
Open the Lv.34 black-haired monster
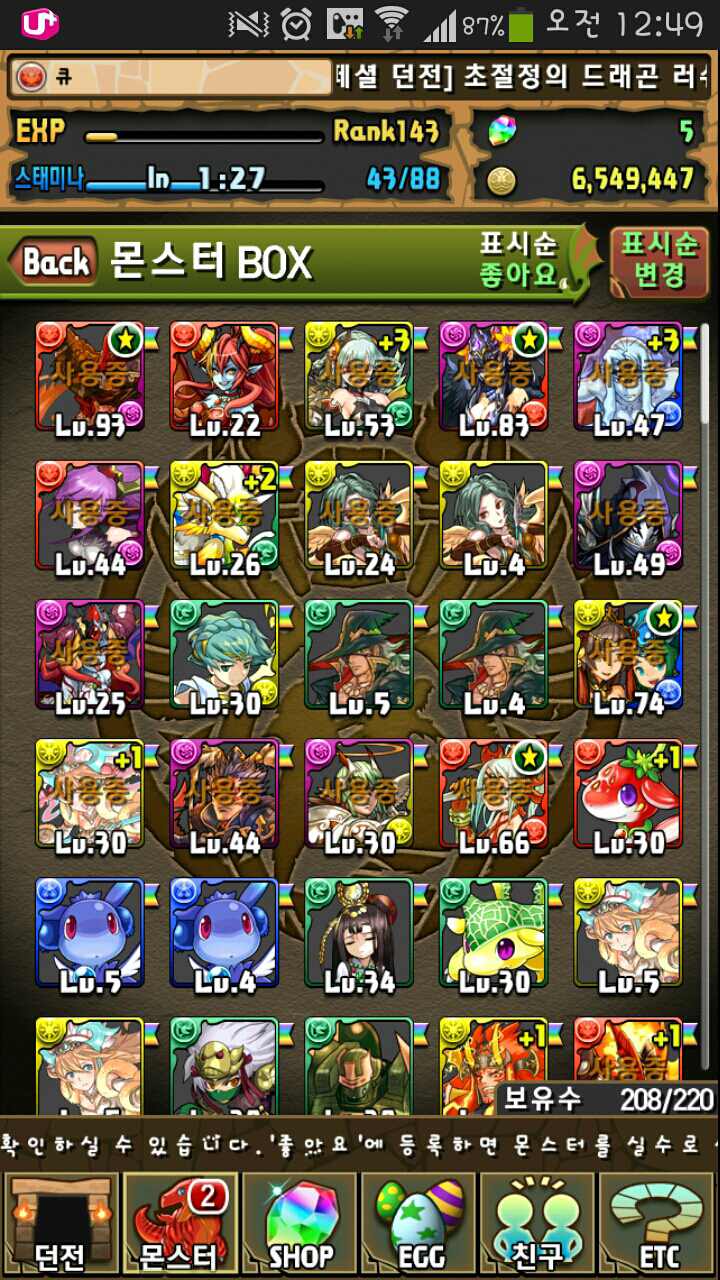[x=359, y=935]
